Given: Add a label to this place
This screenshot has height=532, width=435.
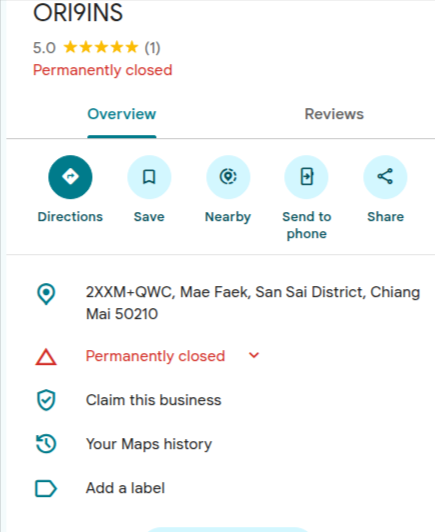Looking at the screenshot, I should (221, 488).
